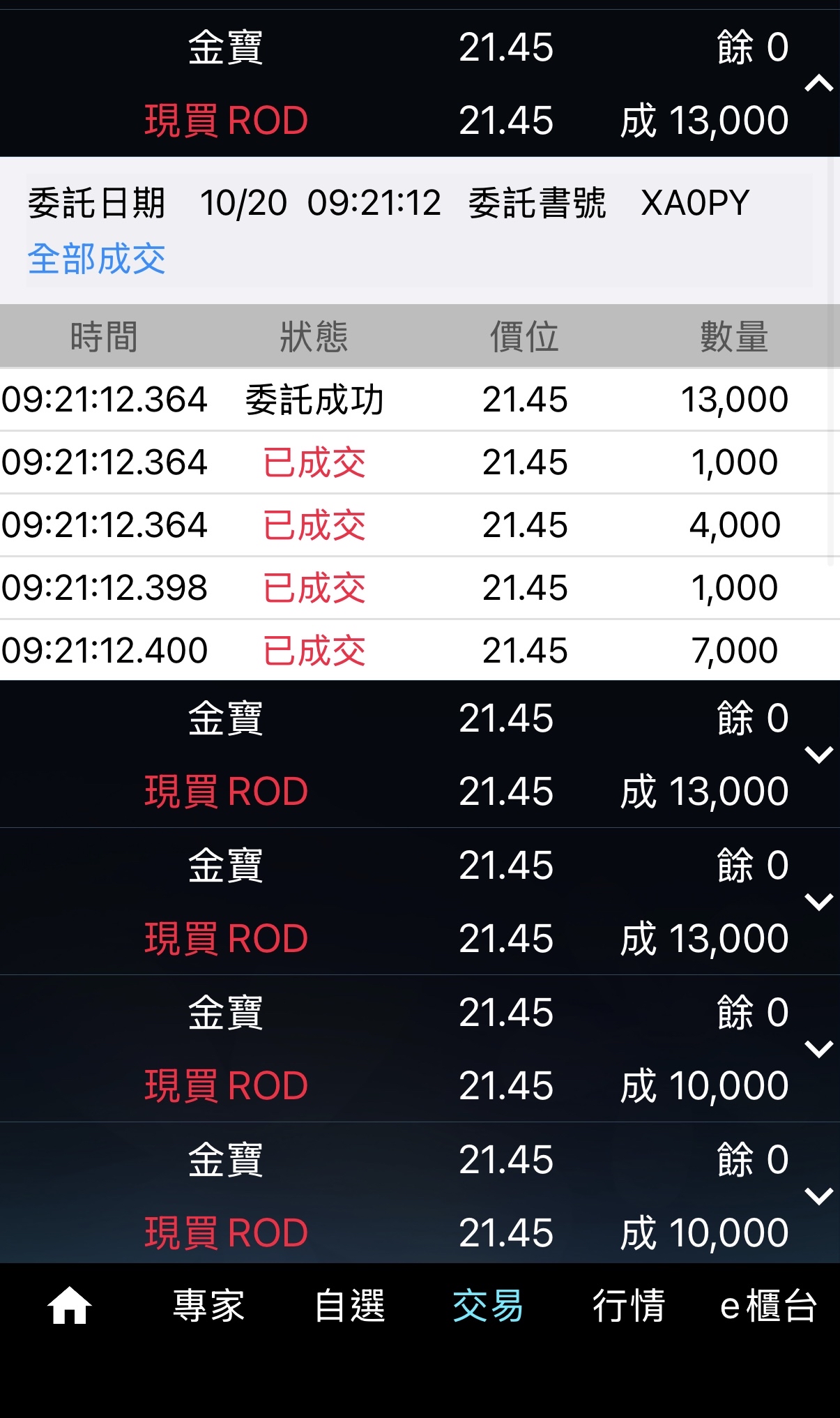Switch to the 行情 tab
840x1418 pixels.
point(629,1306)
